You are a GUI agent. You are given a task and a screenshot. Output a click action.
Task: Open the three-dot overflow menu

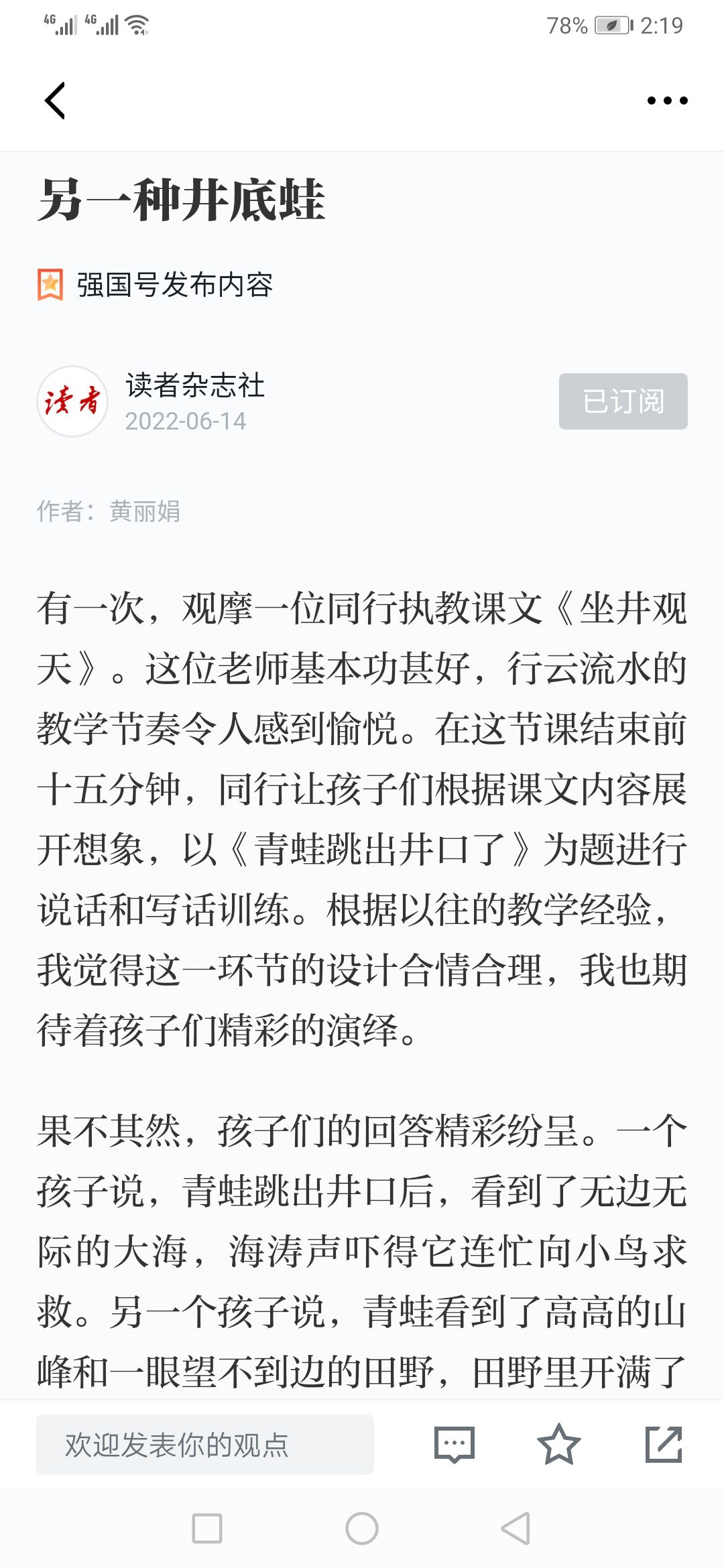click(x=667, y=101)
